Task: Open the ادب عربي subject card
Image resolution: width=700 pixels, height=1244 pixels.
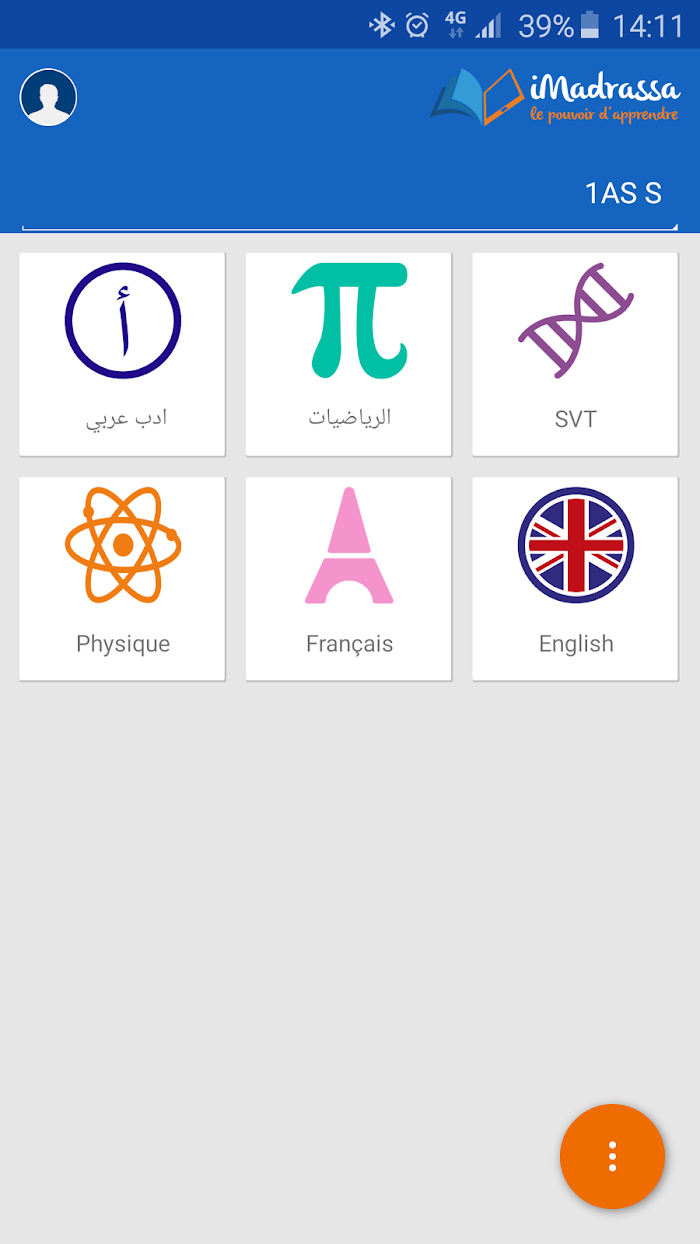Action: [122, 354]
